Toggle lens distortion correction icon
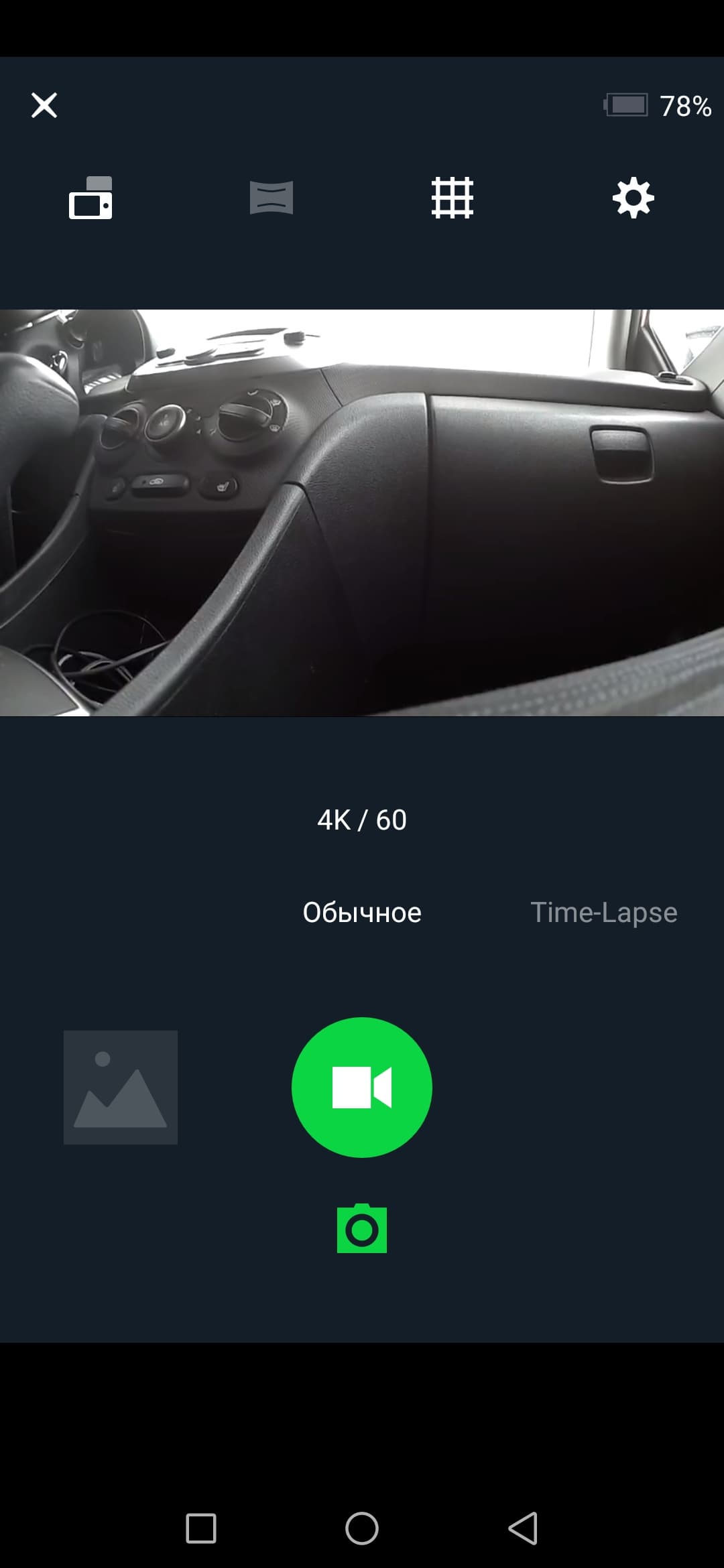 coord(271,198)
